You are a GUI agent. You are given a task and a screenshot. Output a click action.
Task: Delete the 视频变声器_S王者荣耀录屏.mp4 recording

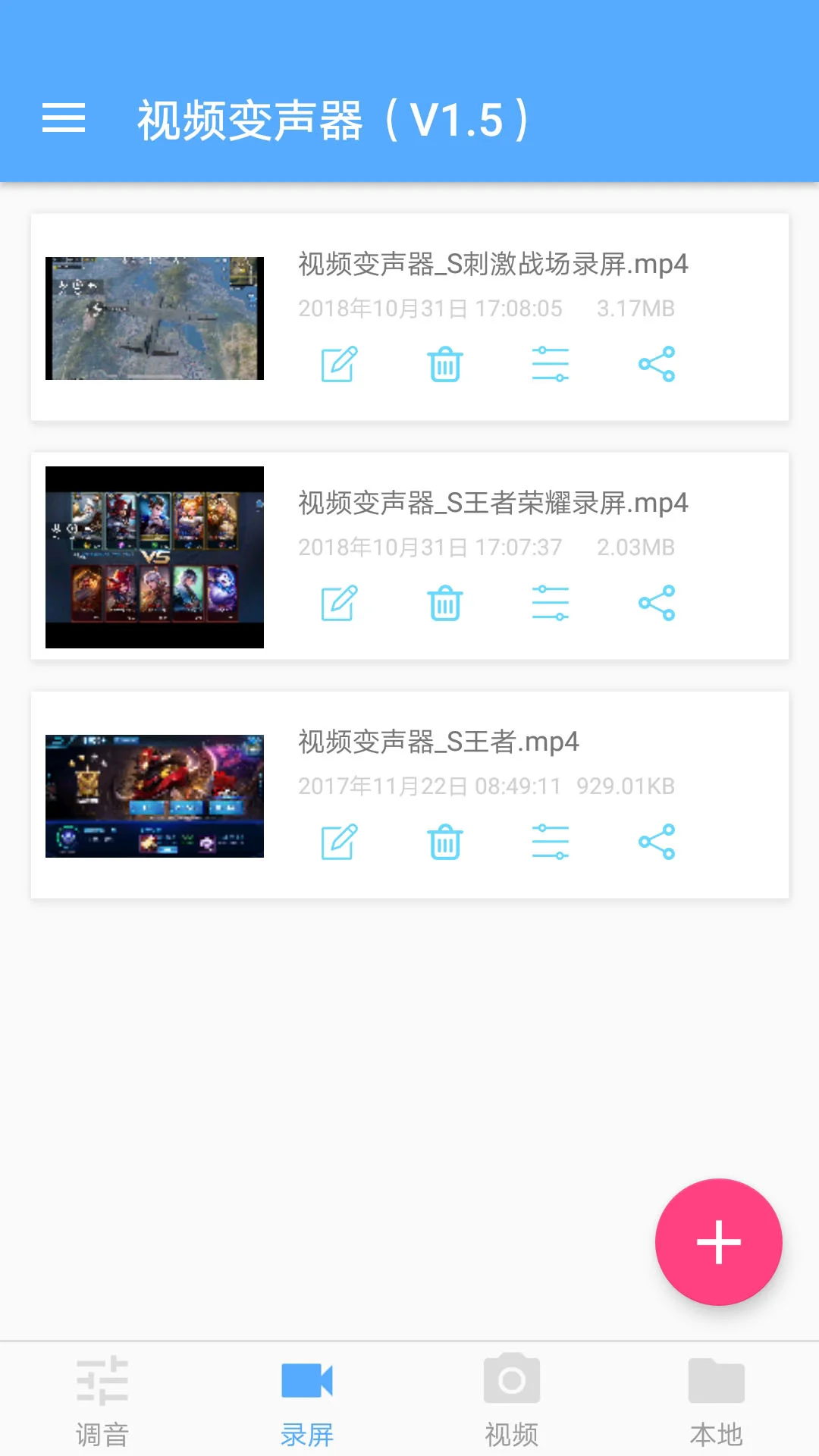pos(444,603)
